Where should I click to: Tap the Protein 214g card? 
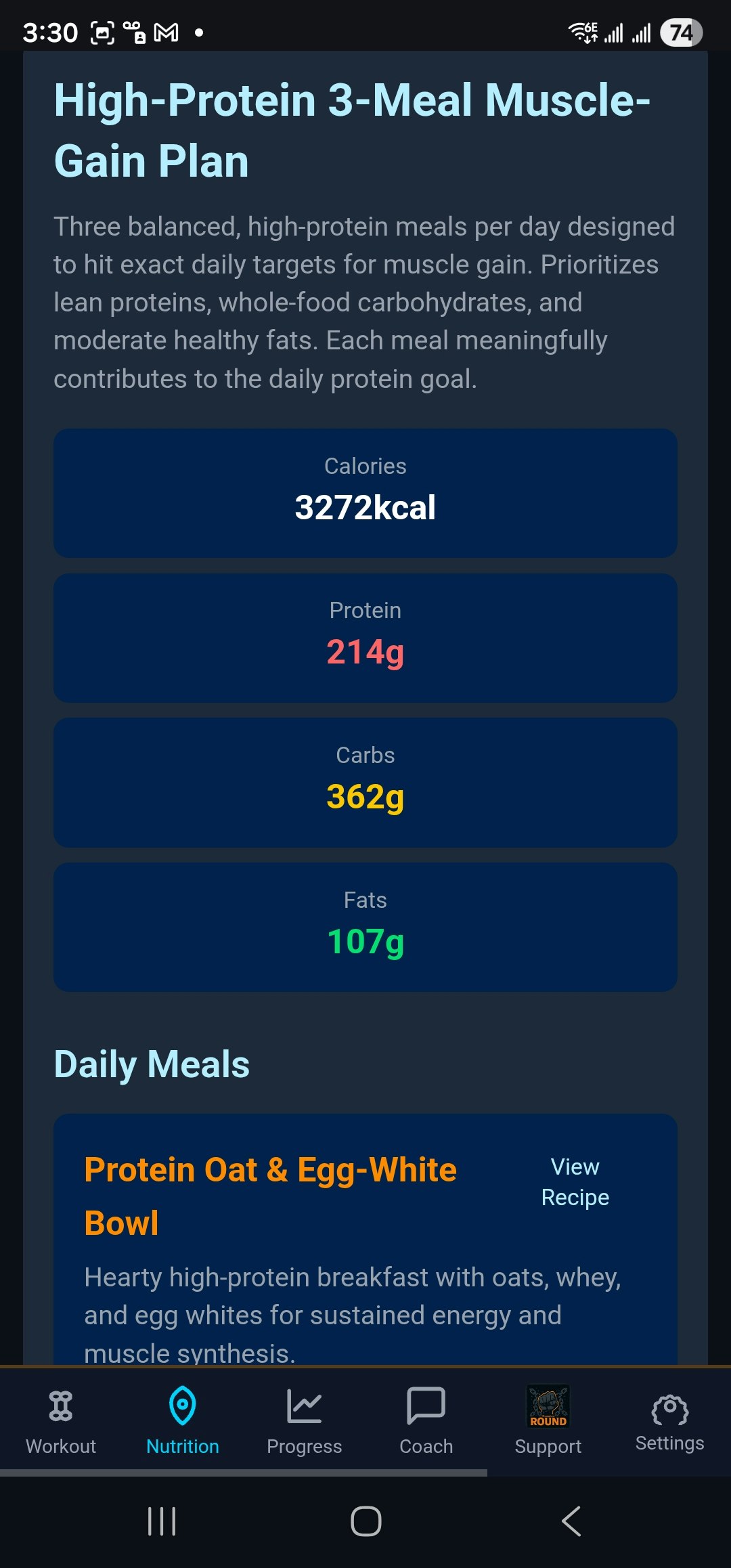point(365,636)
